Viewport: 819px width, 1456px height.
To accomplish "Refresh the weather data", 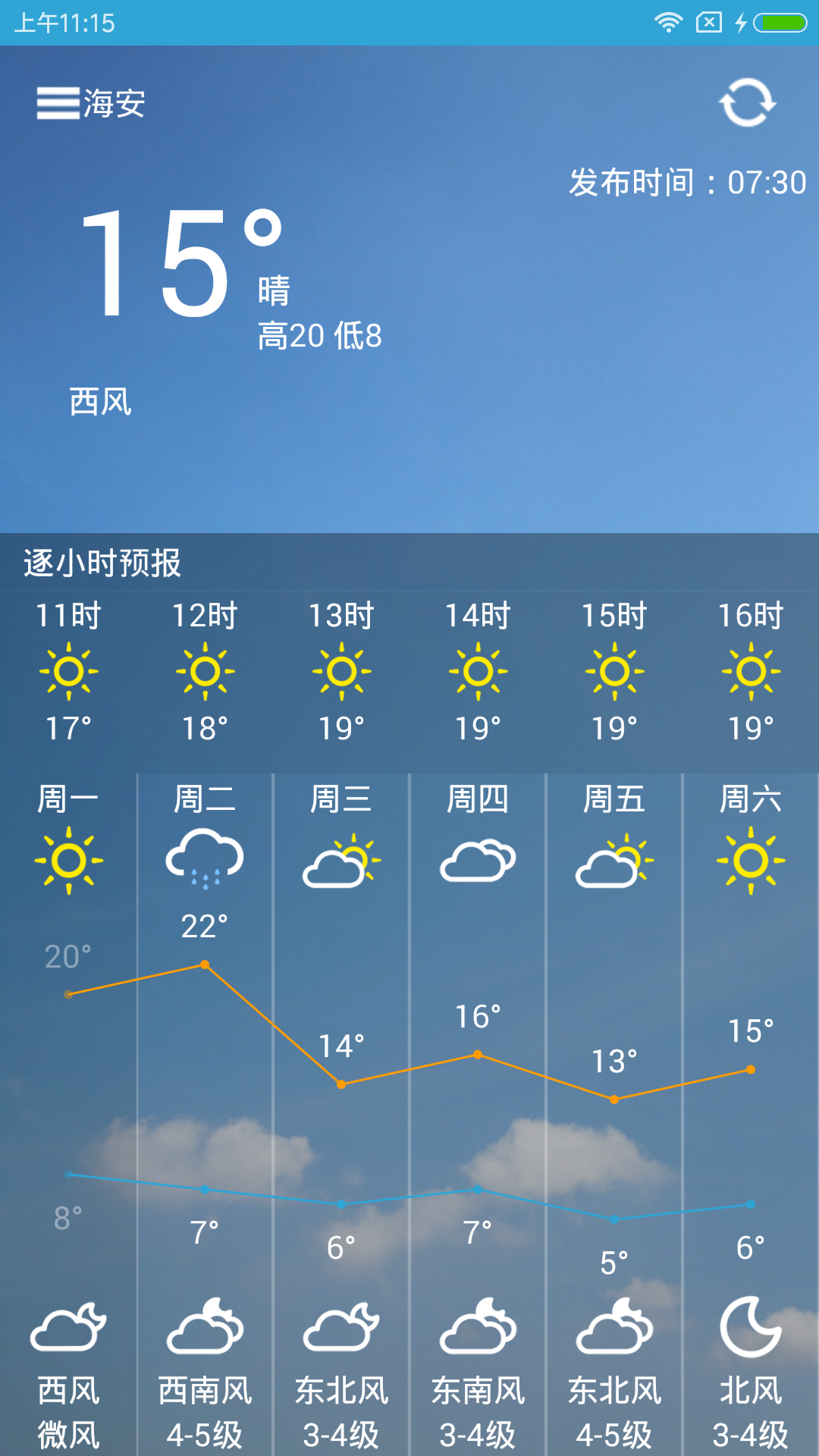I will pyautogui.click(x=747, y=102).
